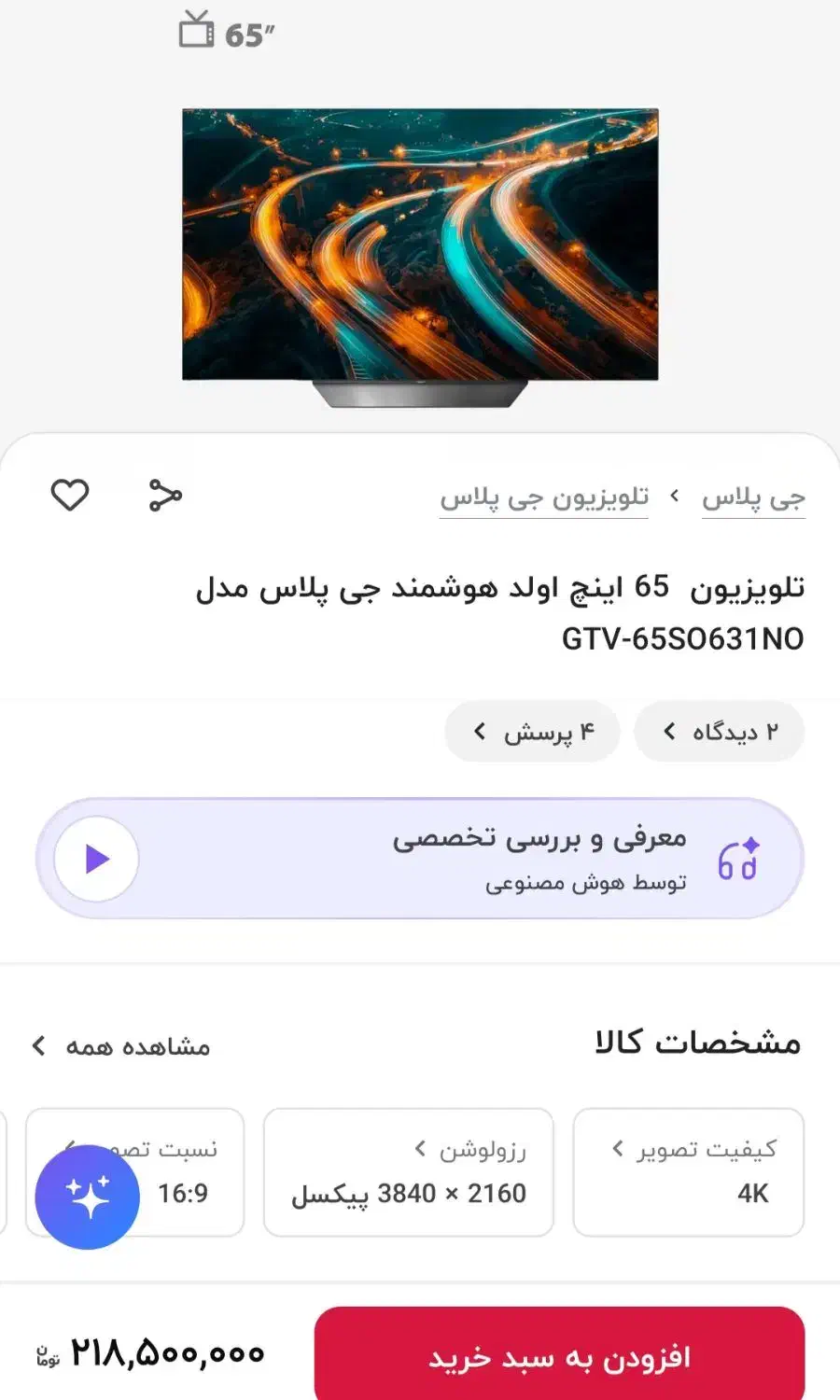
Task: Tap the TV product image
Action: coord(420,252)
